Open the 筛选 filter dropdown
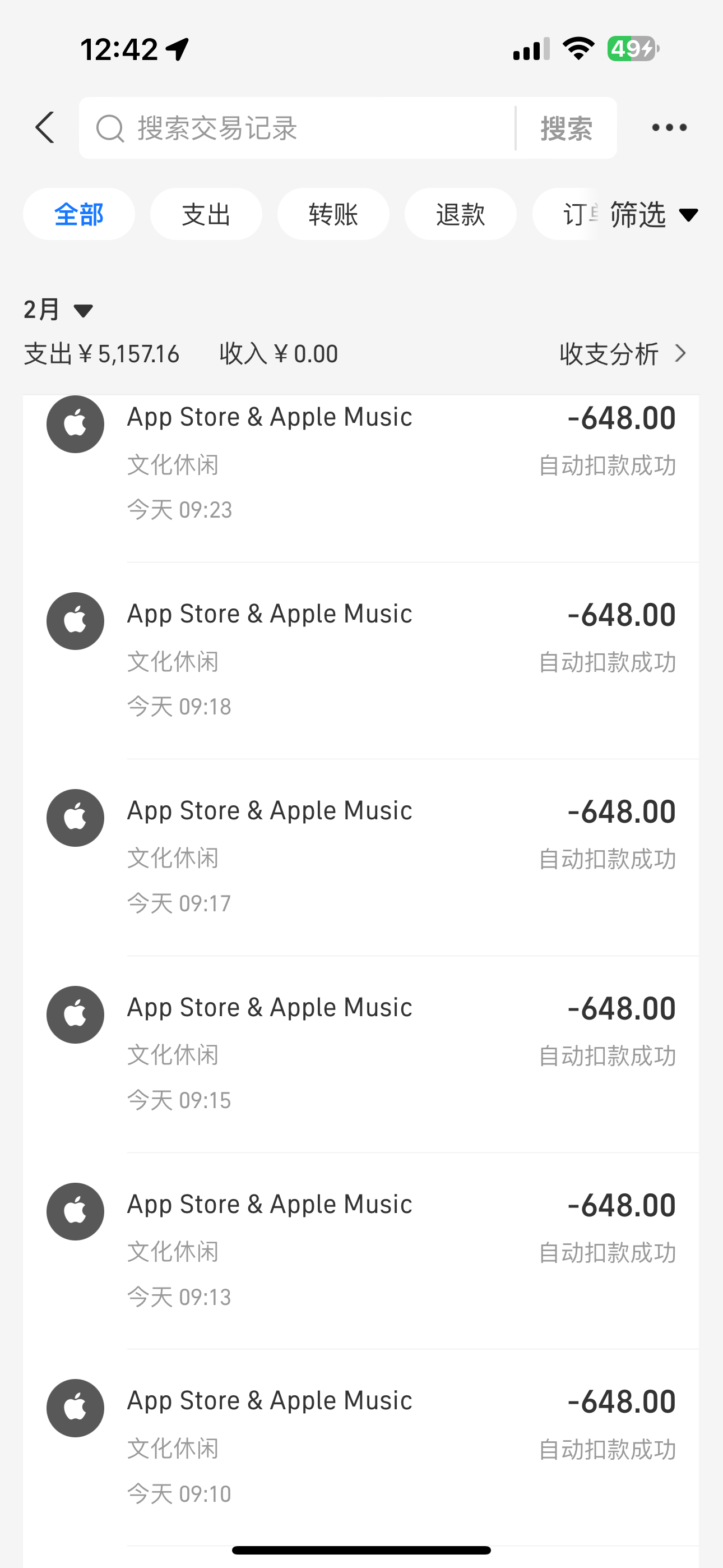This screenshot has width=723, height=1568. 654,215
